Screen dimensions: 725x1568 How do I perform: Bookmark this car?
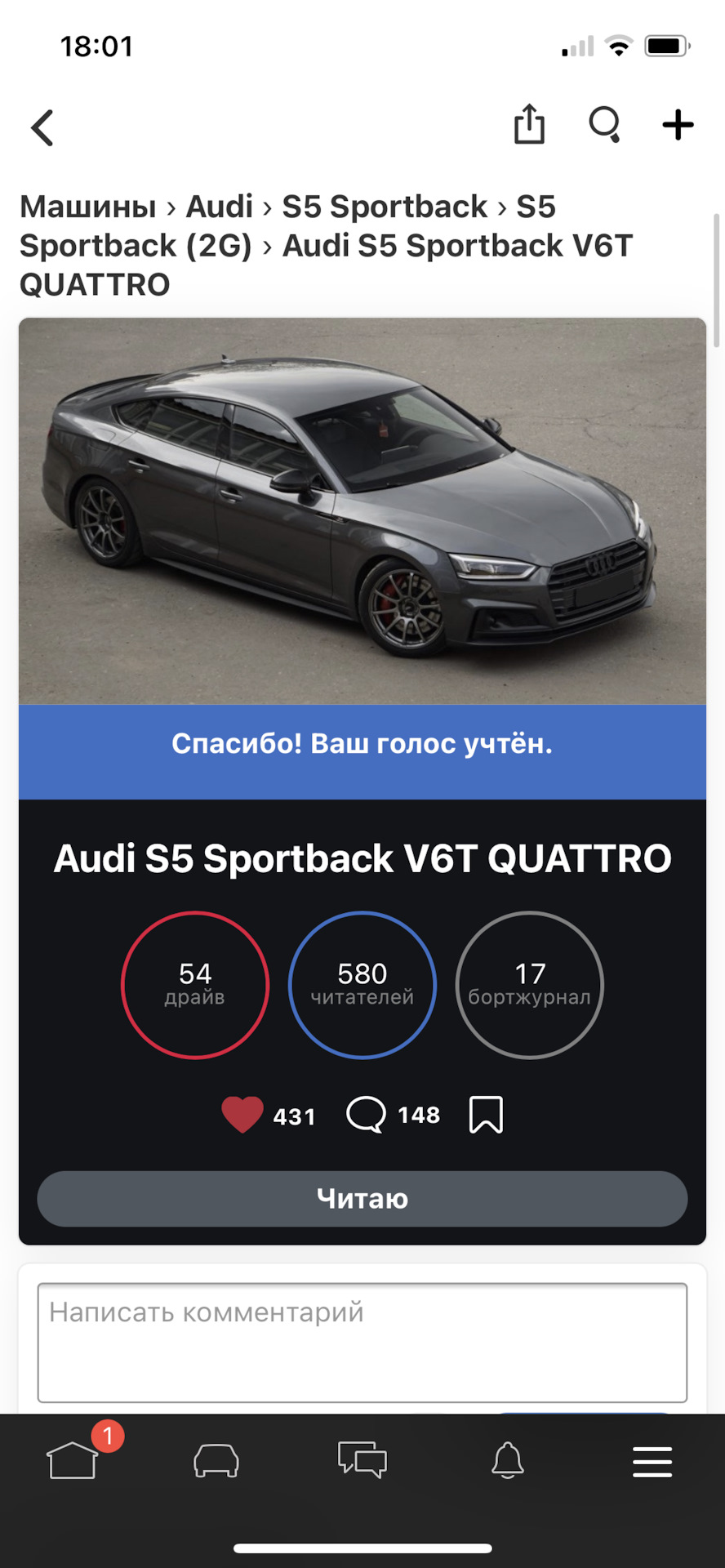486,1115
